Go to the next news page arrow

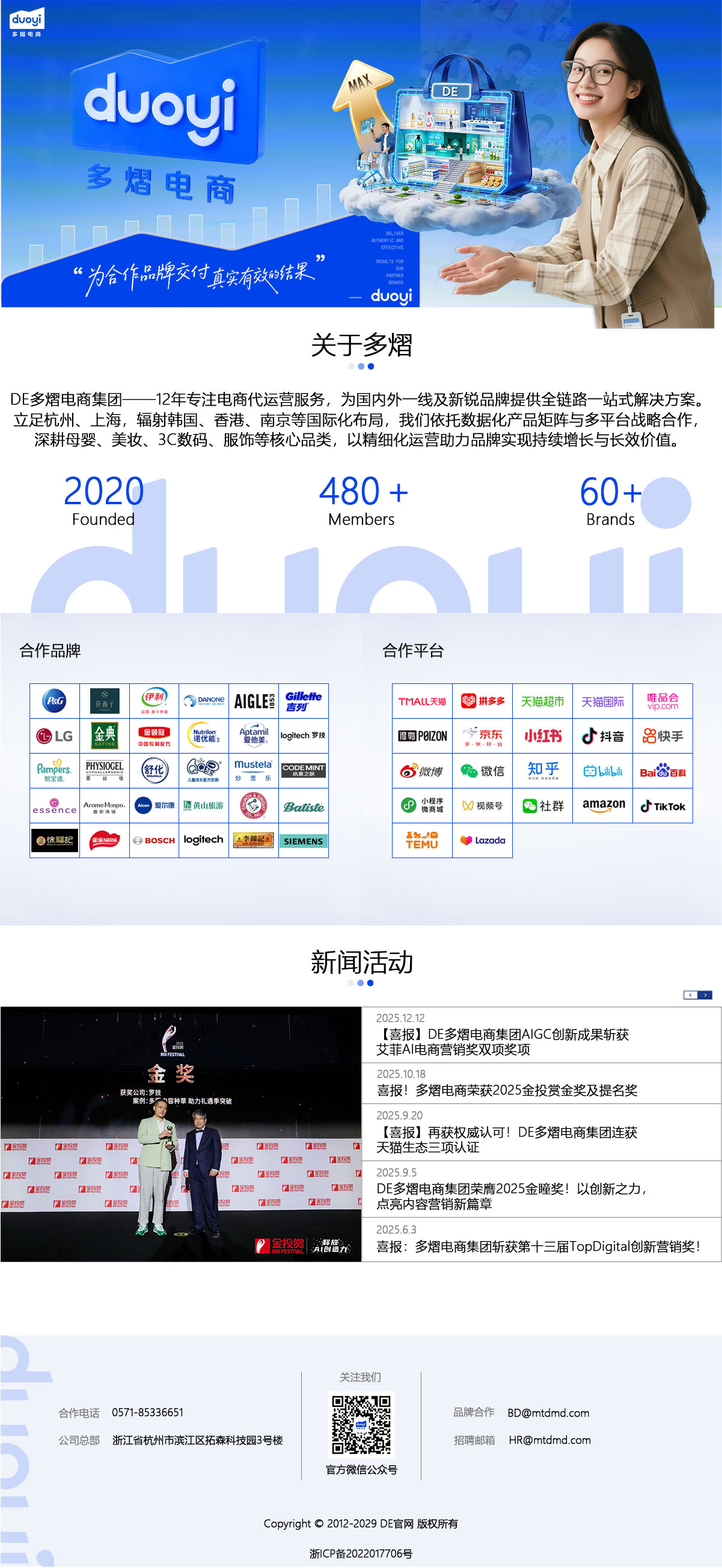[705, 995]
